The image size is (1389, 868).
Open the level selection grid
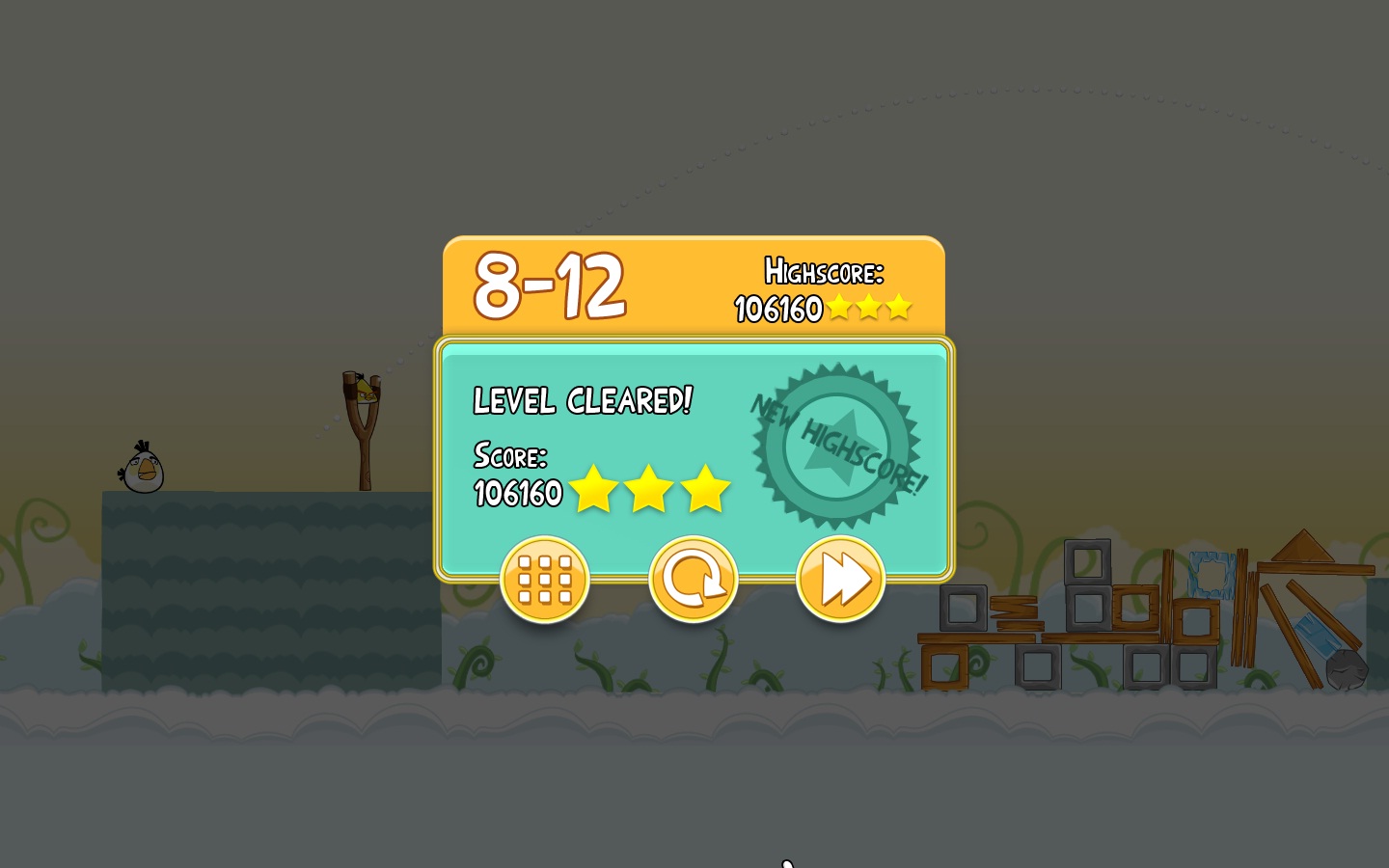click(x=545, y=580)
